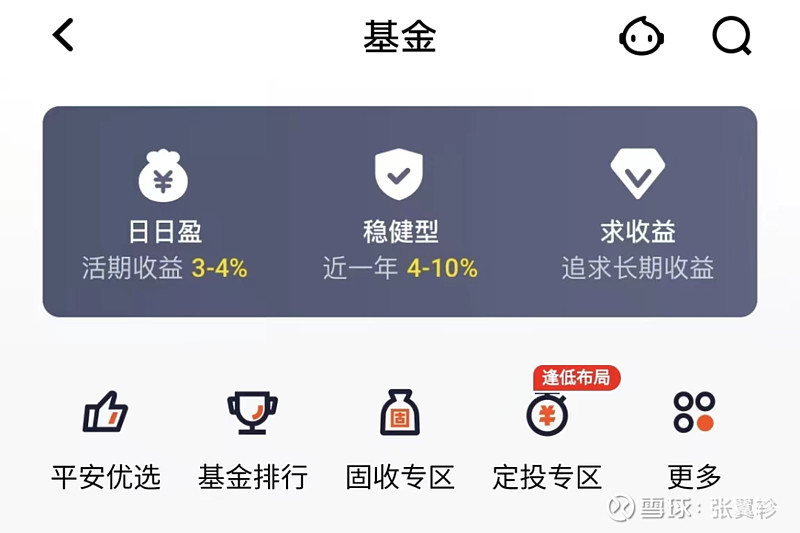Open 日日盈 活期收益 option
The width and height of the screenshot is (800, 533).
165,213
